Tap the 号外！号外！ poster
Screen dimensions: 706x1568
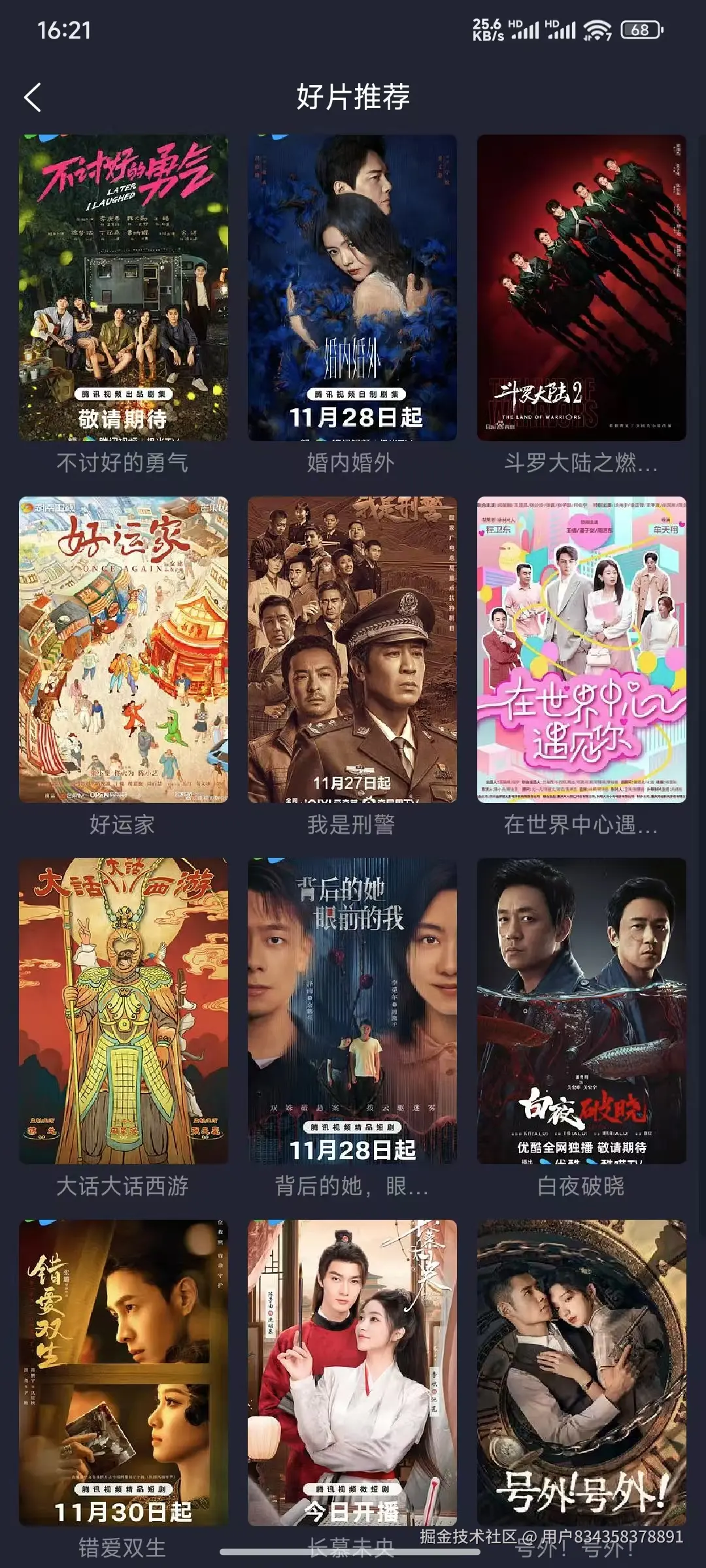(581, 1372)
